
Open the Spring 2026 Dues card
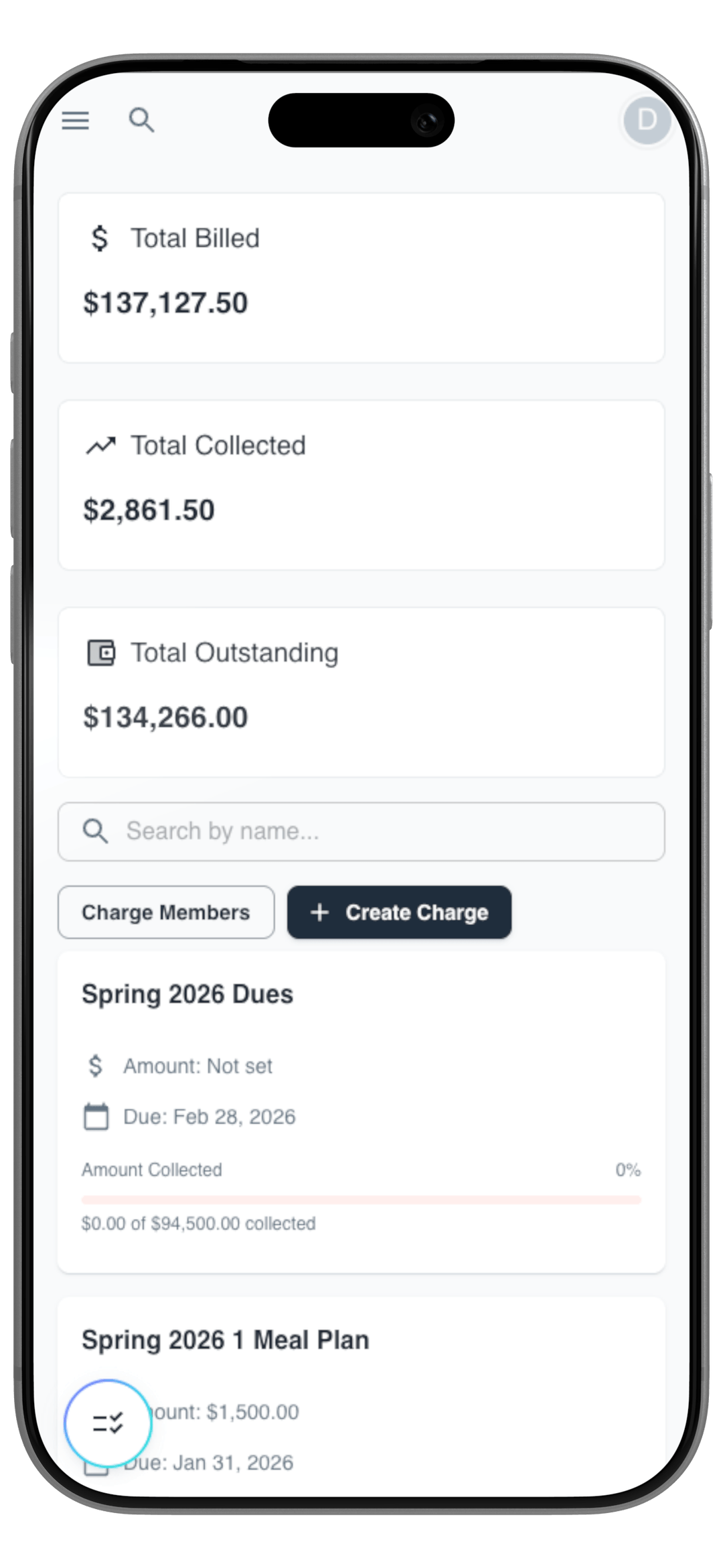[361, 994]
